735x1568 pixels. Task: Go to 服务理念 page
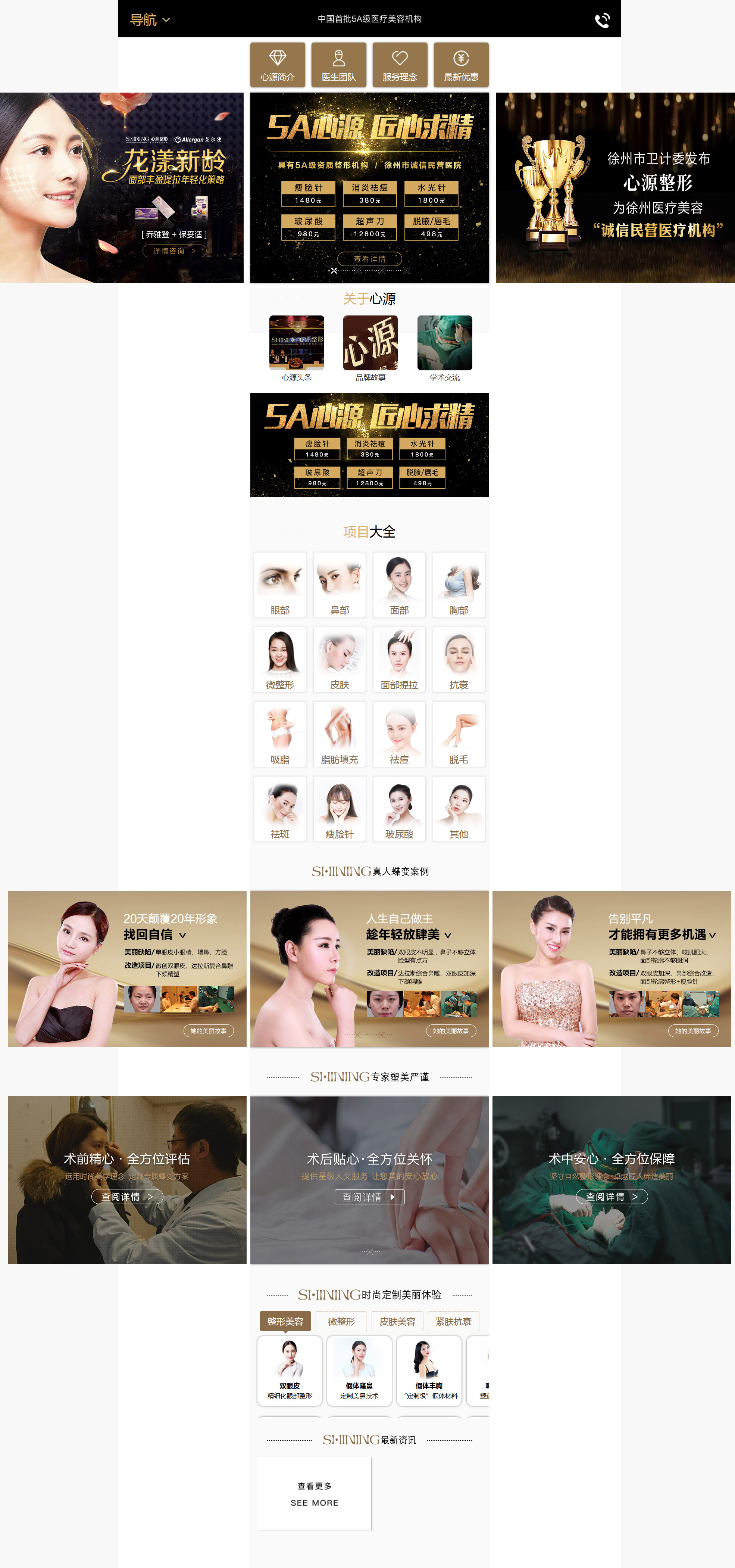pos(400,65)
